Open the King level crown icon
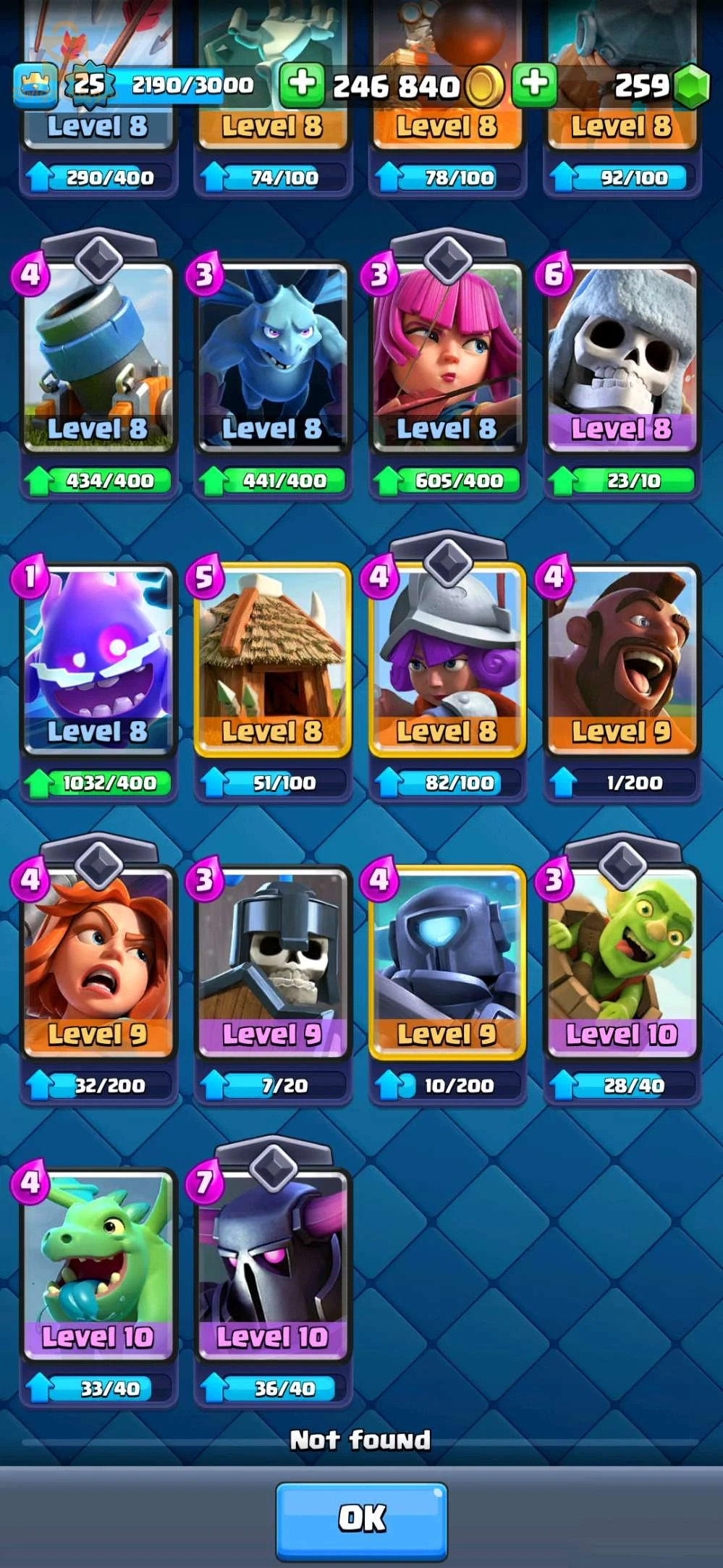Viewport: 723px width, 1568px height. click(35, 85)
